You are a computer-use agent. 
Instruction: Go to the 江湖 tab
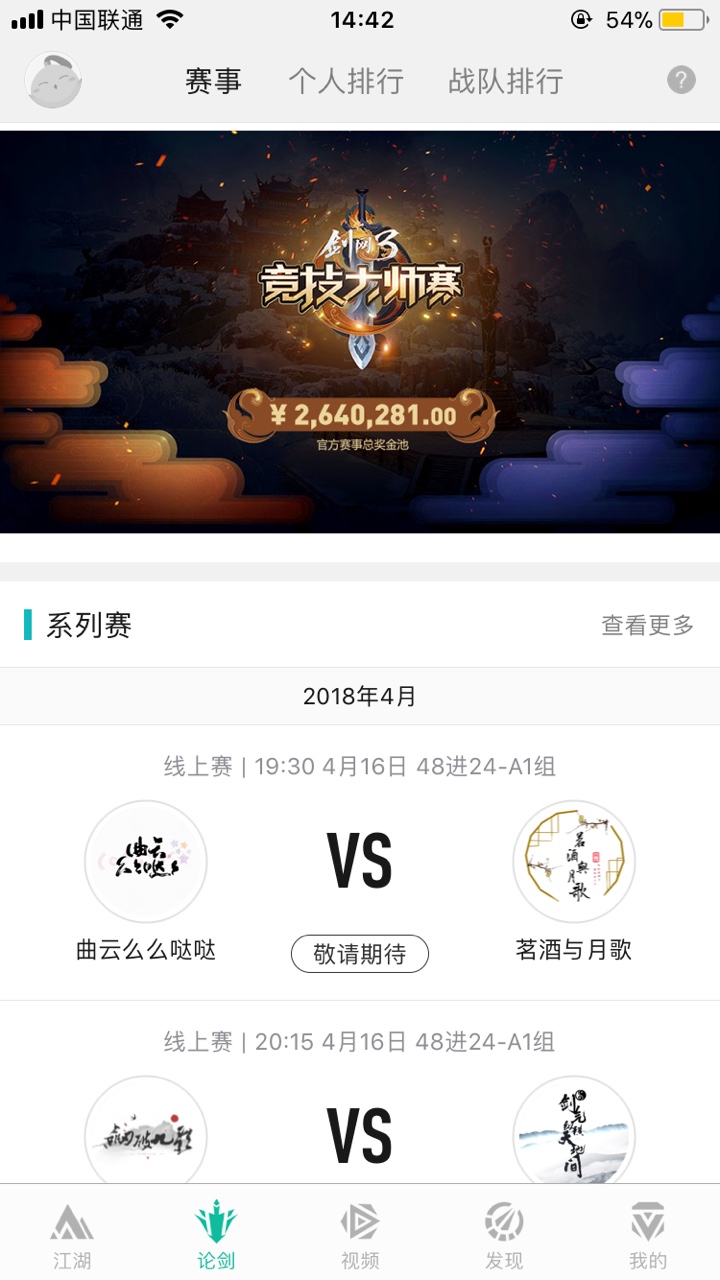coord(72,1236)
